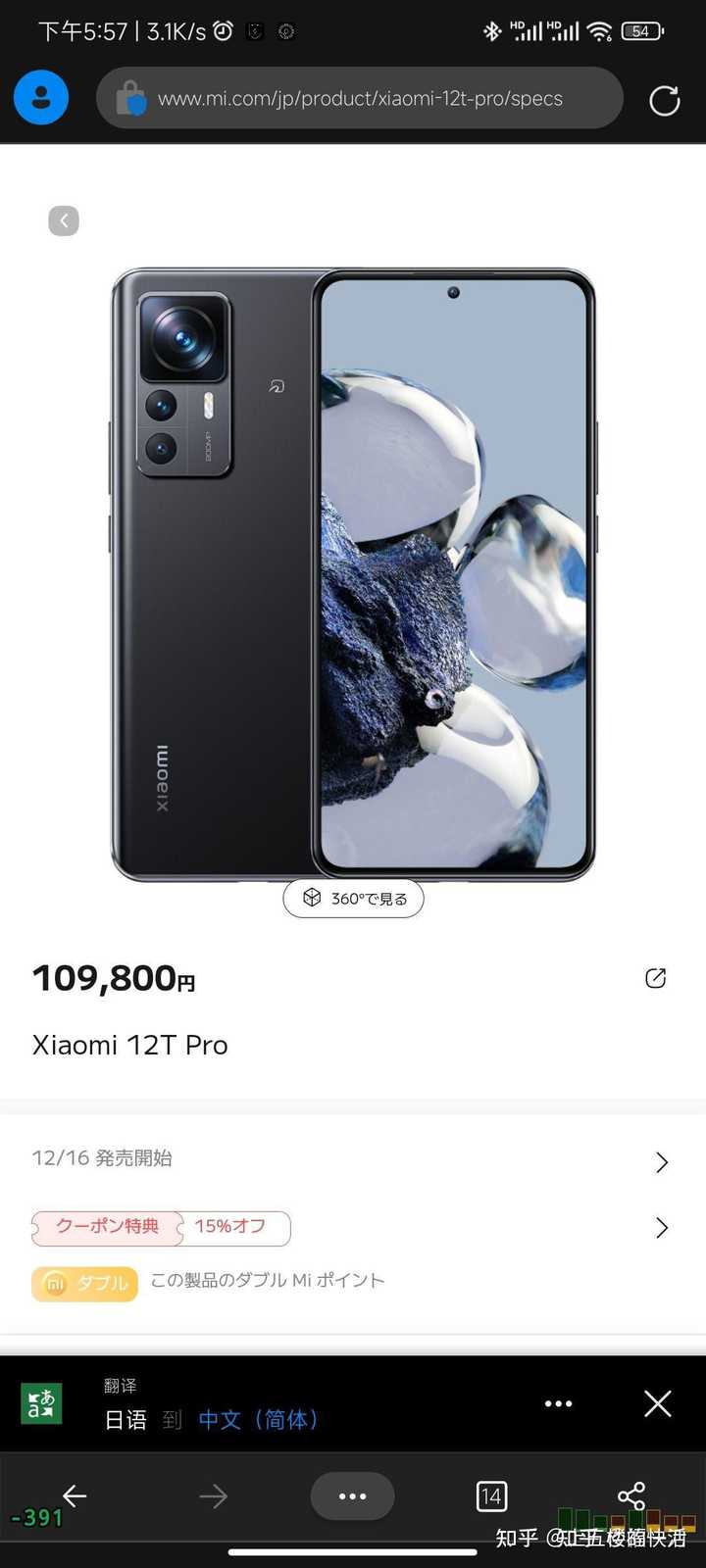Go back in the browser toolbar
Image resolution: width=706 pixels, height=1568 pixels.
click(x=75, y=1495)
